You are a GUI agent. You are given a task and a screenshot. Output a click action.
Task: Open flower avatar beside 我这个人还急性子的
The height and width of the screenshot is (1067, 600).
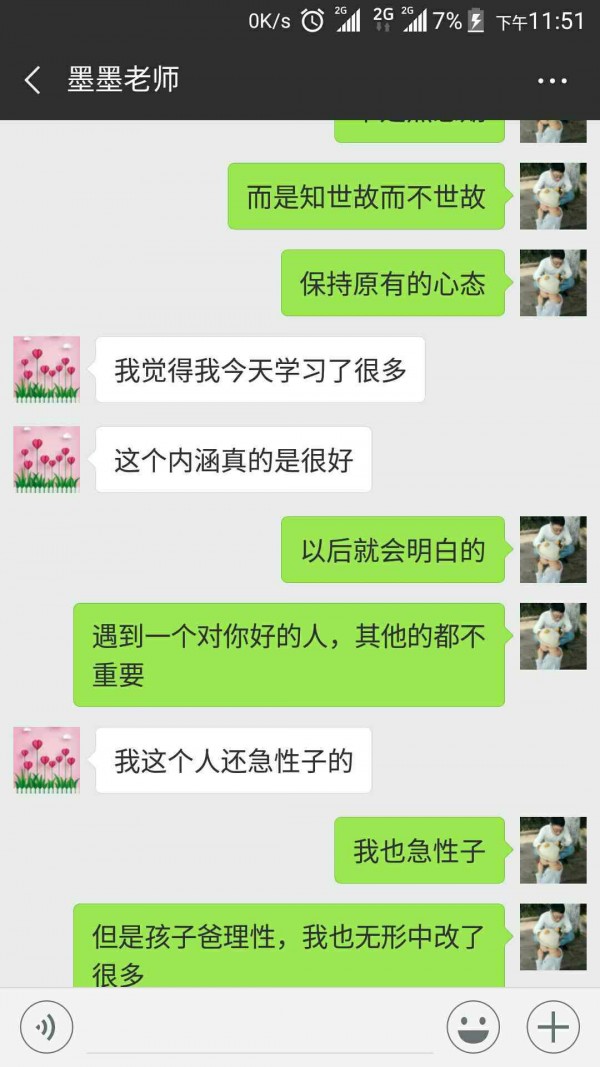pyautogui.click(x=47, y=760)
